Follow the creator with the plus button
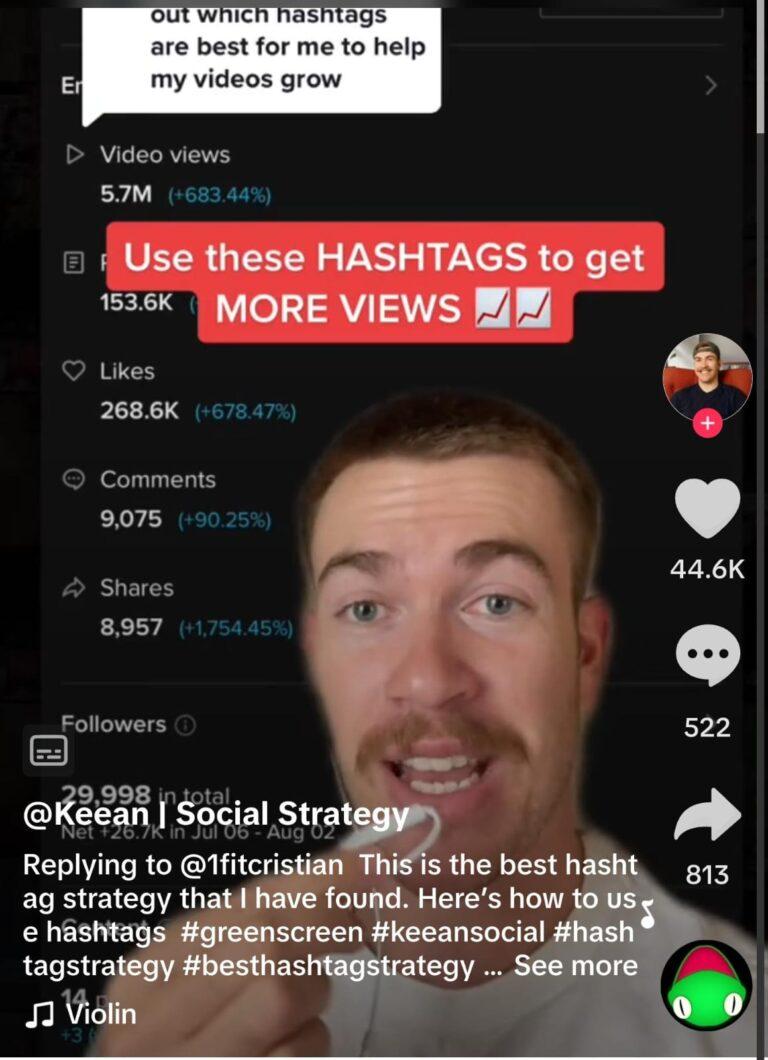 point(707,424)
